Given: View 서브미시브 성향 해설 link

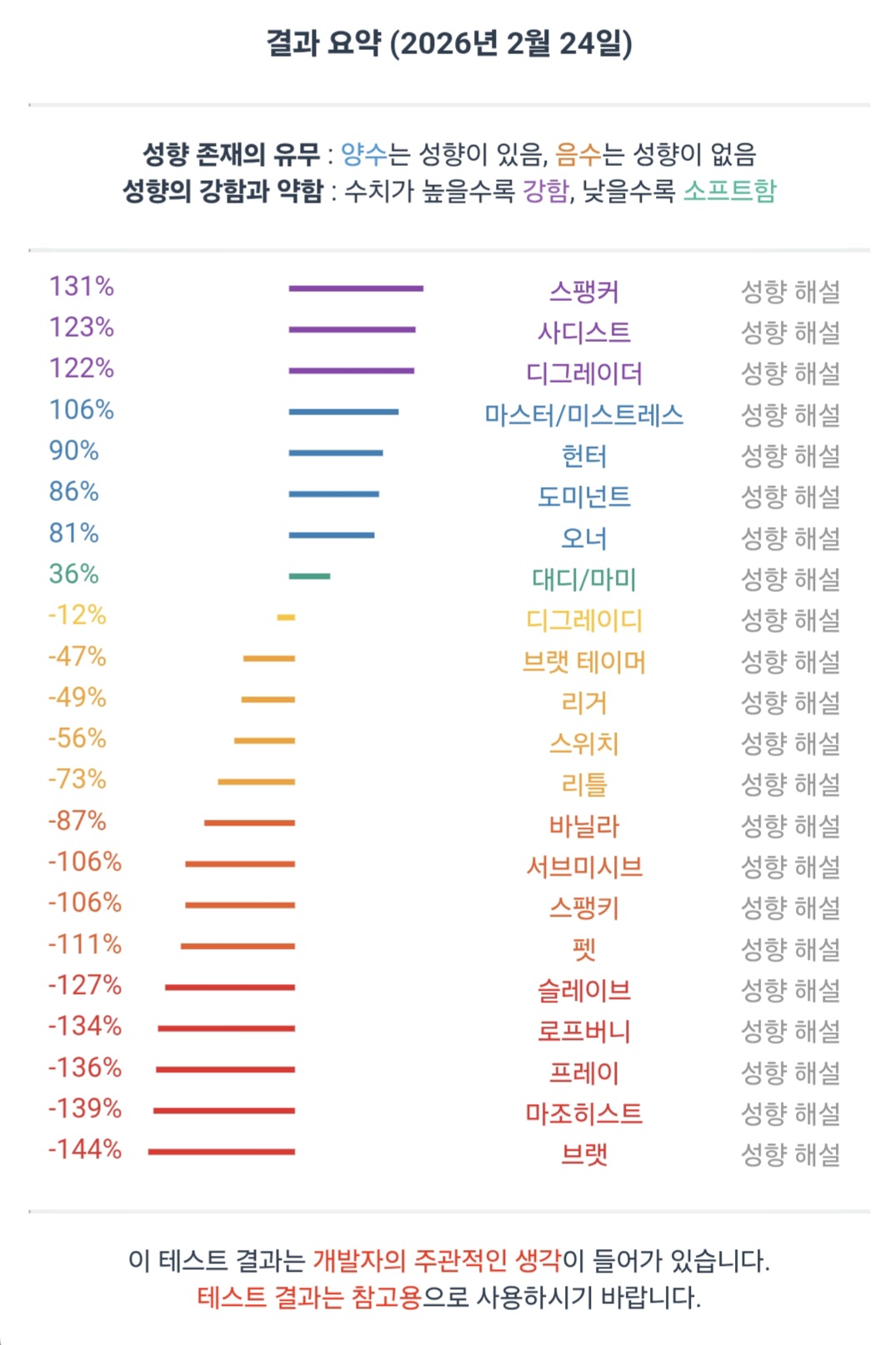Looking at the screenshot, I should [790, 866].
